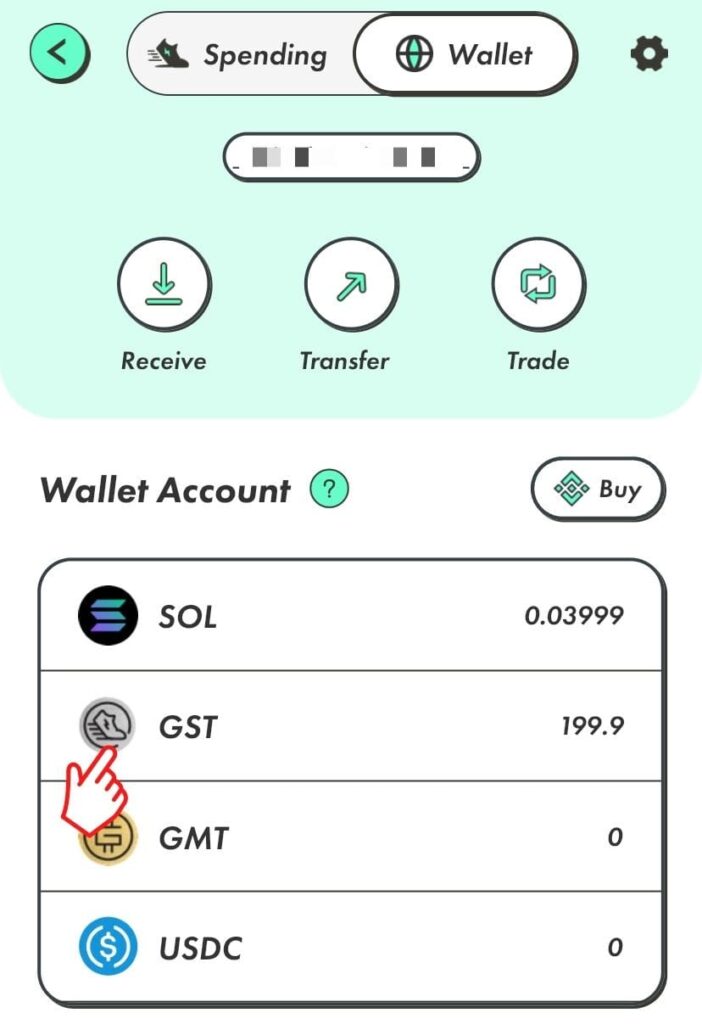Tap the wallet address pill
The image size is (702, 1024).
coord(351,158)
